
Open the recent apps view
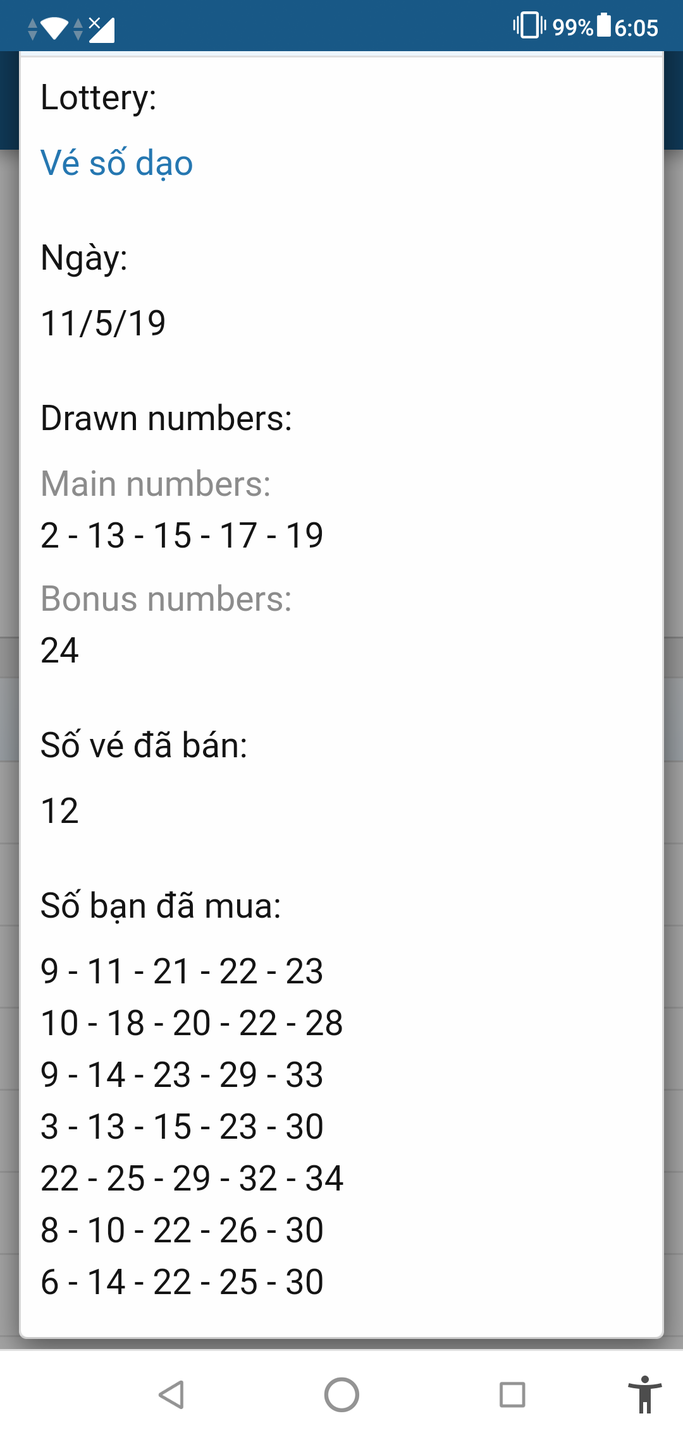[512, 1394]
